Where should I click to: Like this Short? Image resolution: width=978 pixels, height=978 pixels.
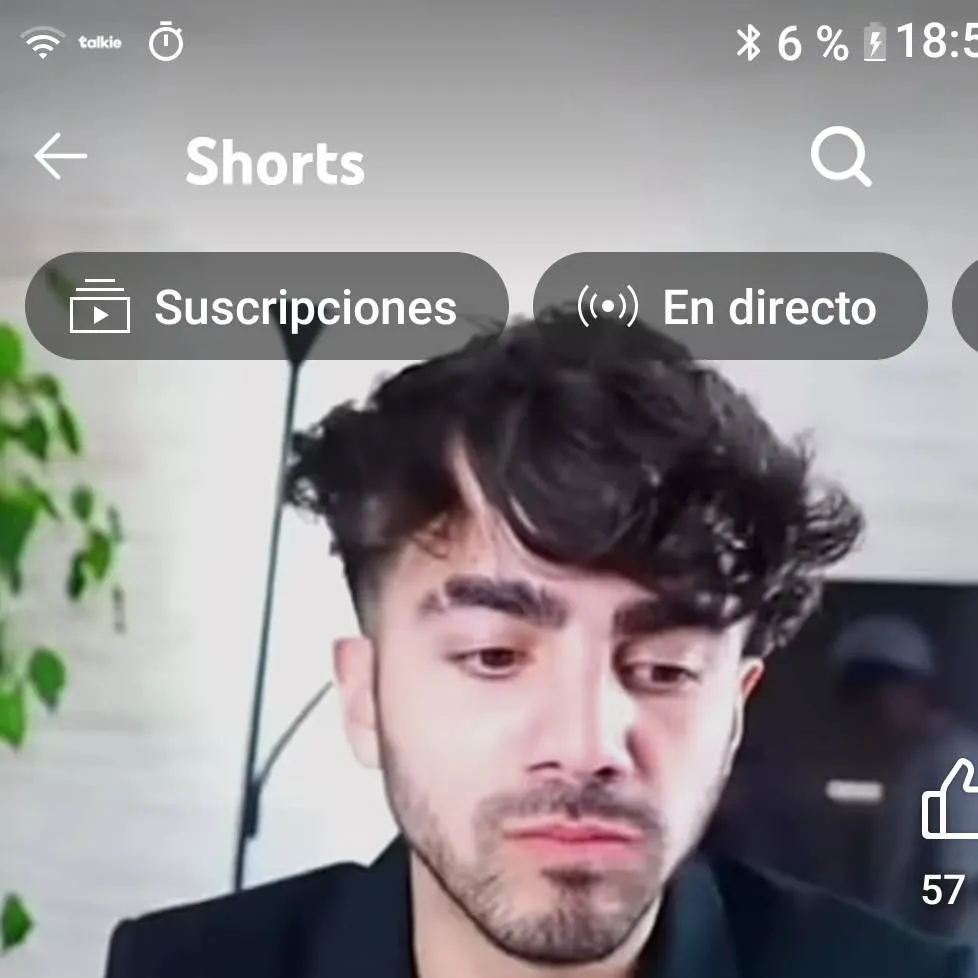[x=950, y=800]
